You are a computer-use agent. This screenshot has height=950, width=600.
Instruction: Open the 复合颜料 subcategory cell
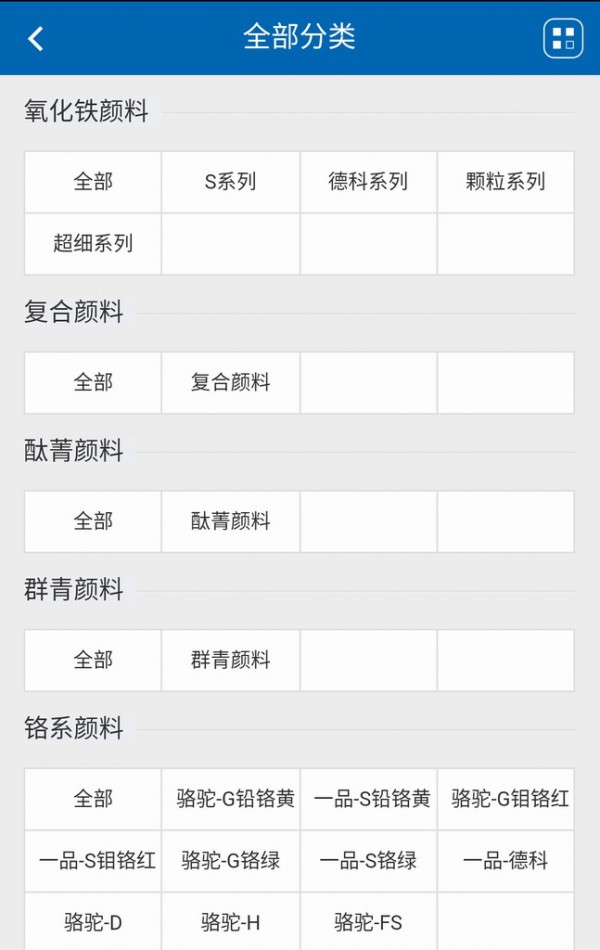click(x=231, y=382)
